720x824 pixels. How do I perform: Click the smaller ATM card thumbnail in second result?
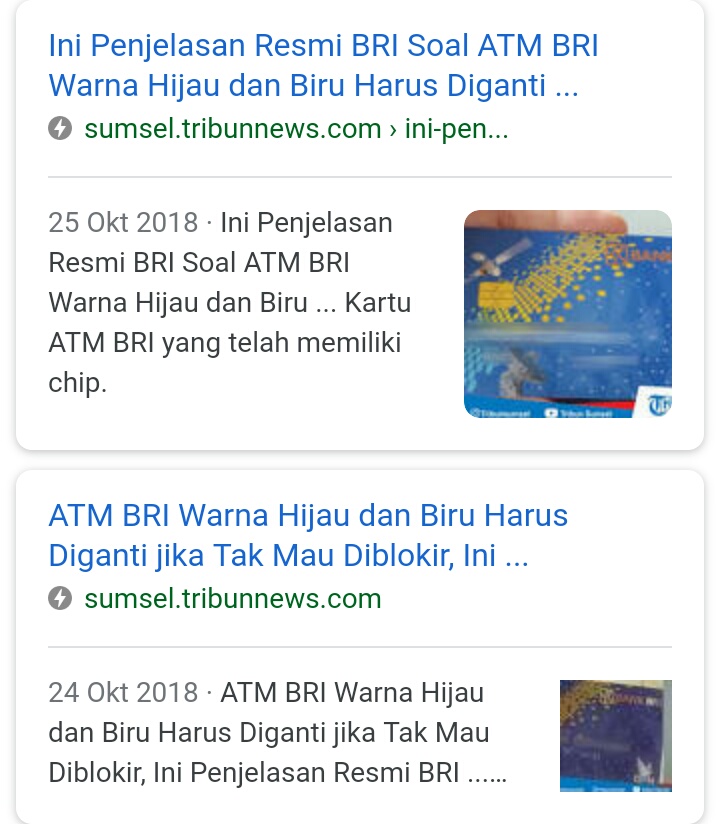click(x=616, y=735)
